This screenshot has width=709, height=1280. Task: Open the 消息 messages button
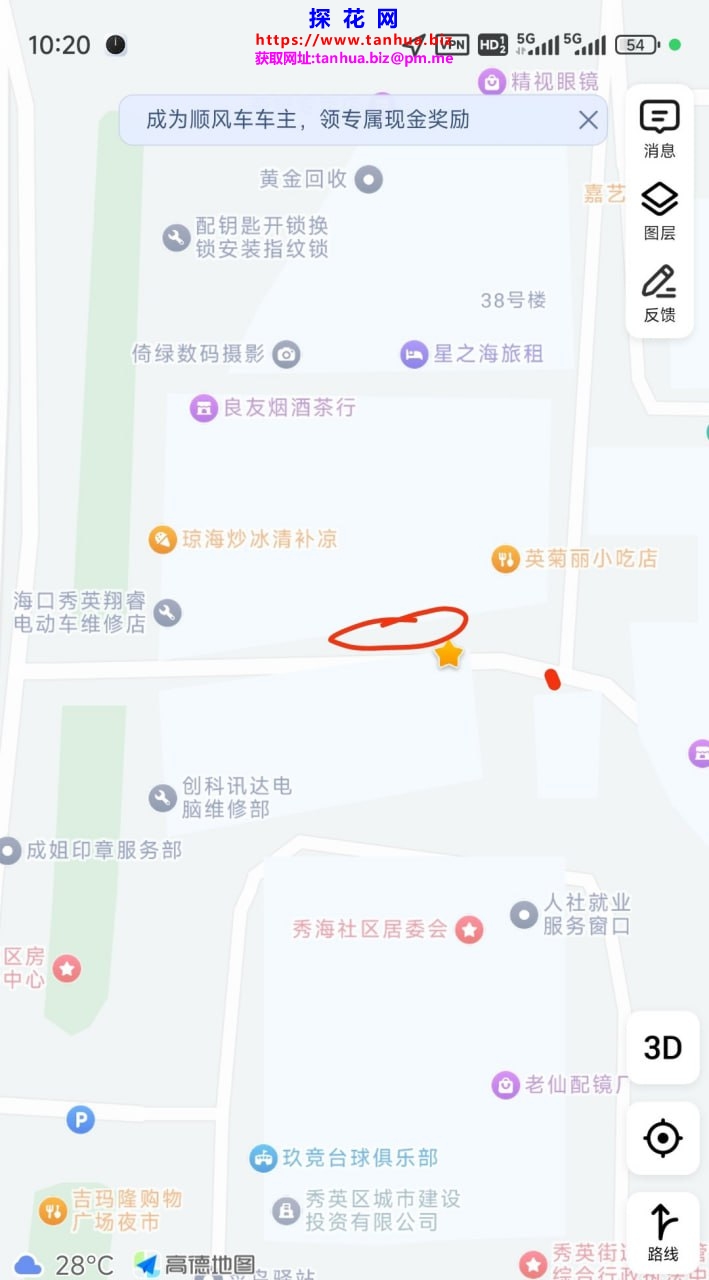pos(659,129)
